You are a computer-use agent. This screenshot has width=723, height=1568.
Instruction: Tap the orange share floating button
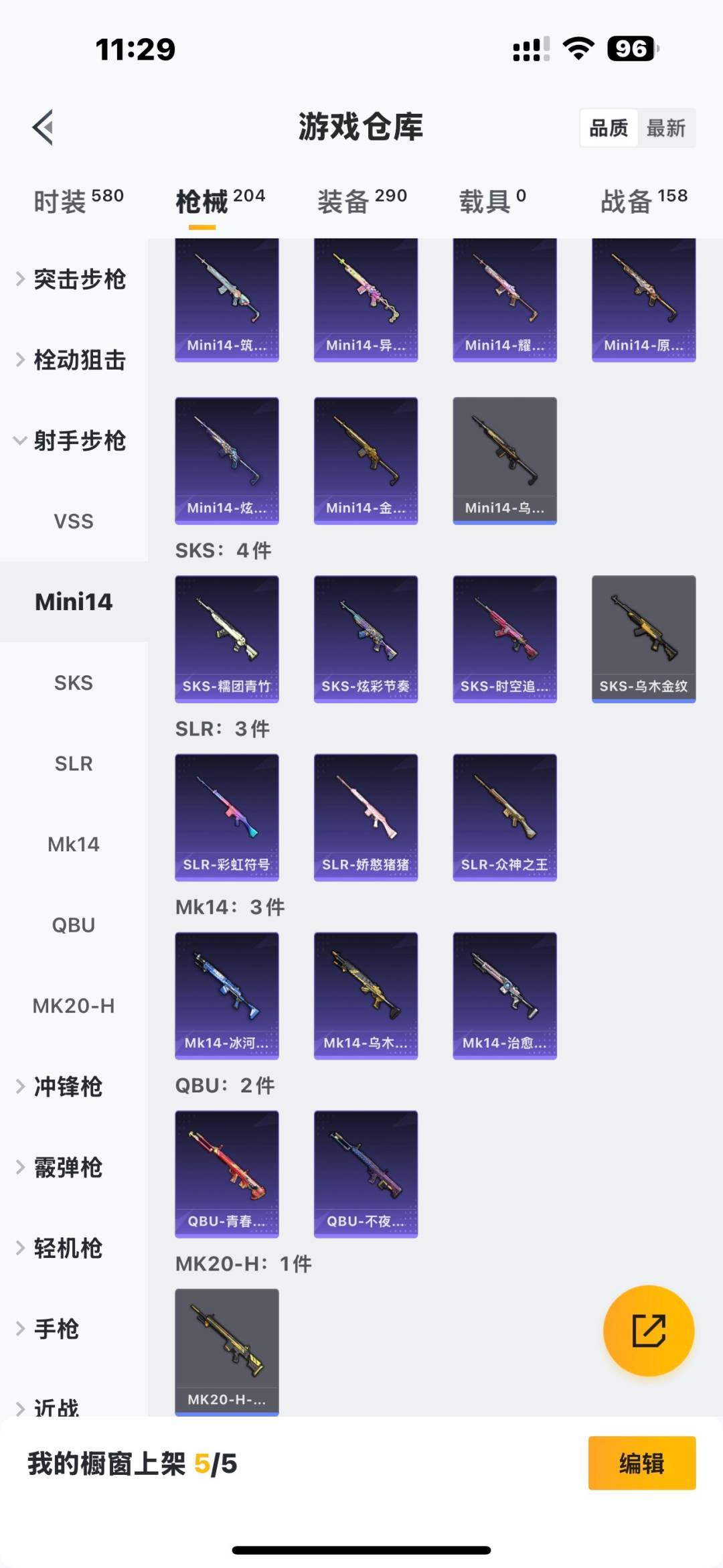pos(648,1330)
